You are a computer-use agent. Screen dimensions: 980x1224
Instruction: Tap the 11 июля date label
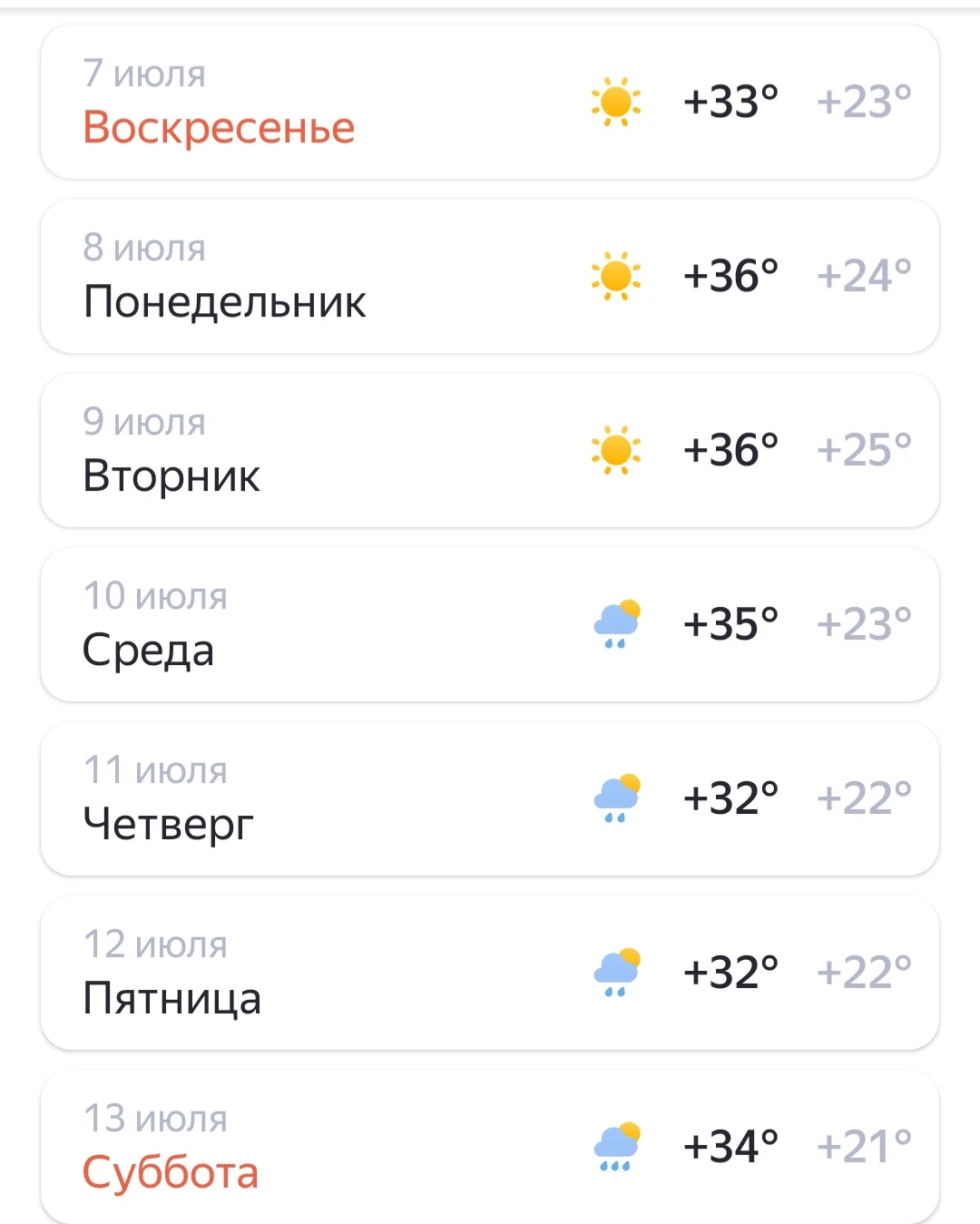coord(154,769)
